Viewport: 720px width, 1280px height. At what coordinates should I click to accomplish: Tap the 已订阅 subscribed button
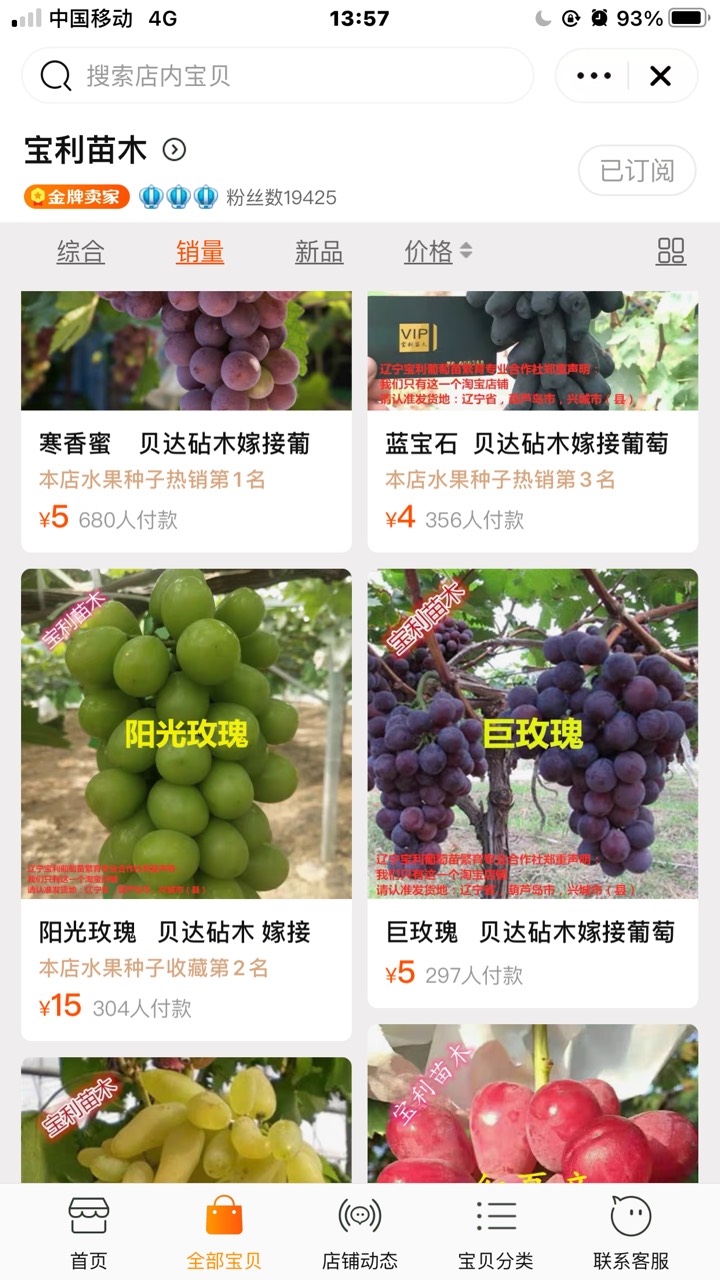(x=637, y=171)
